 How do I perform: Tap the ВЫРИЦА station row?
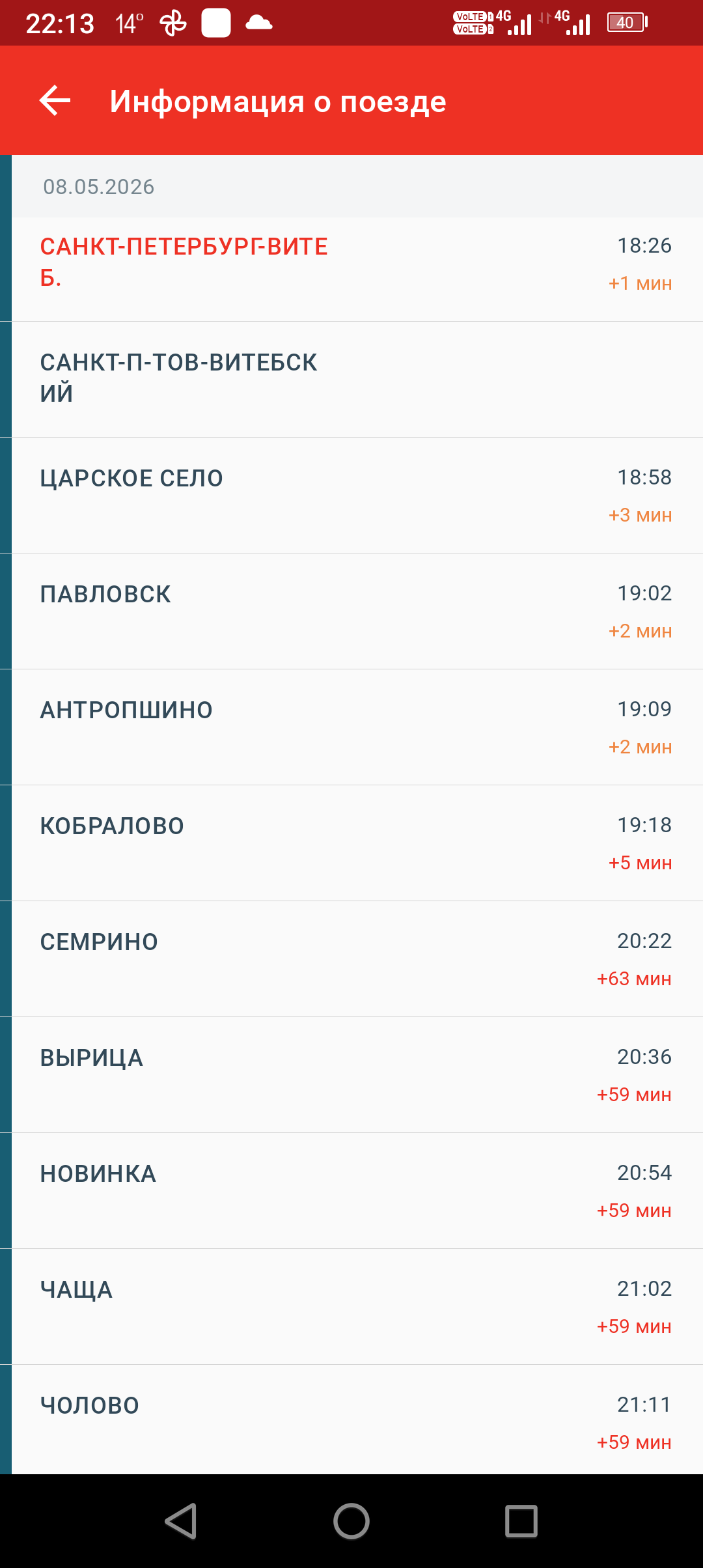(357, 1075)
